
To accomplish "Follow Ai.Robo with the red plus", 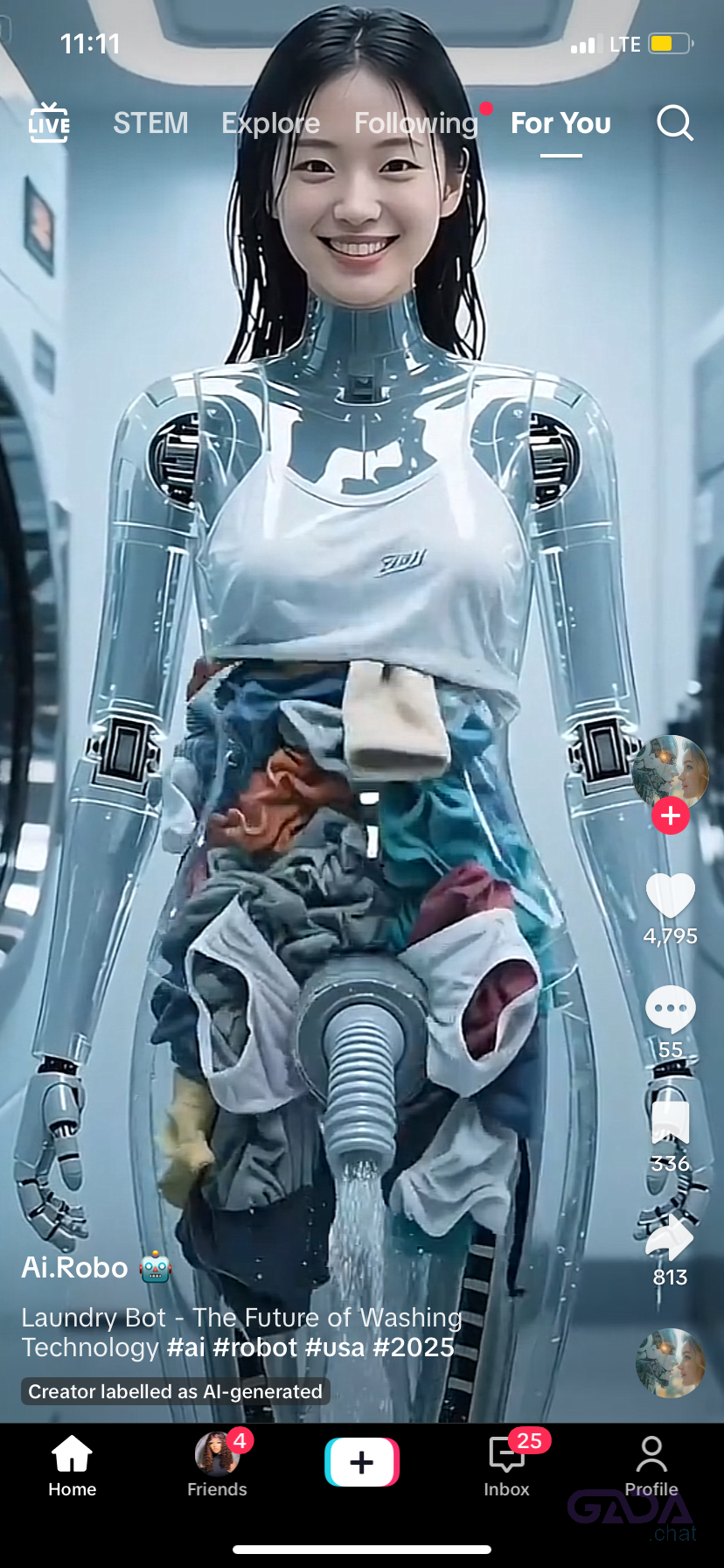I will coord(671,815).
